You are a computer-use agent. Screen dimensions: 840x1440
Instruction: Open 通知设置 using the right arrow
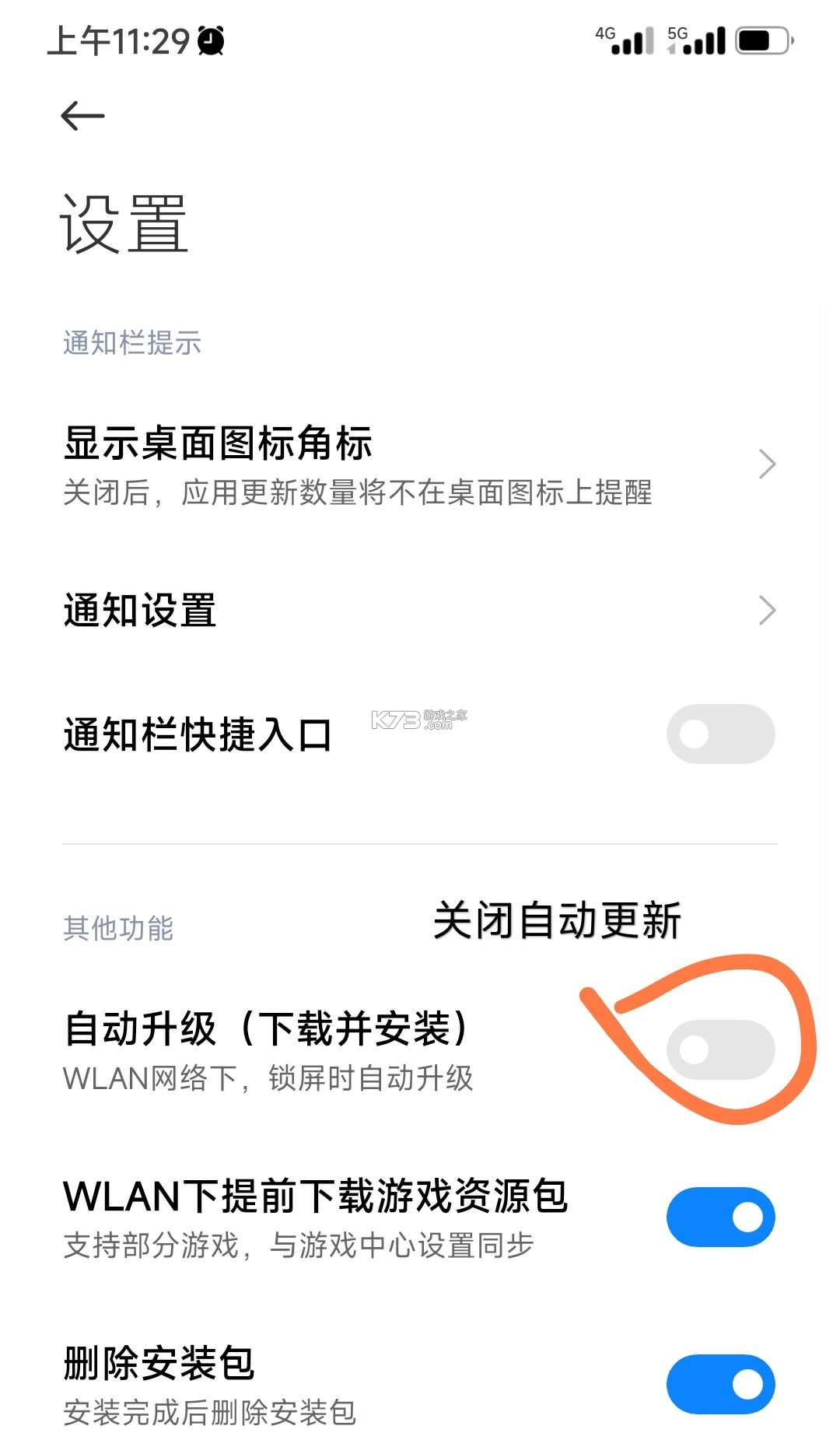pos(766,608)
